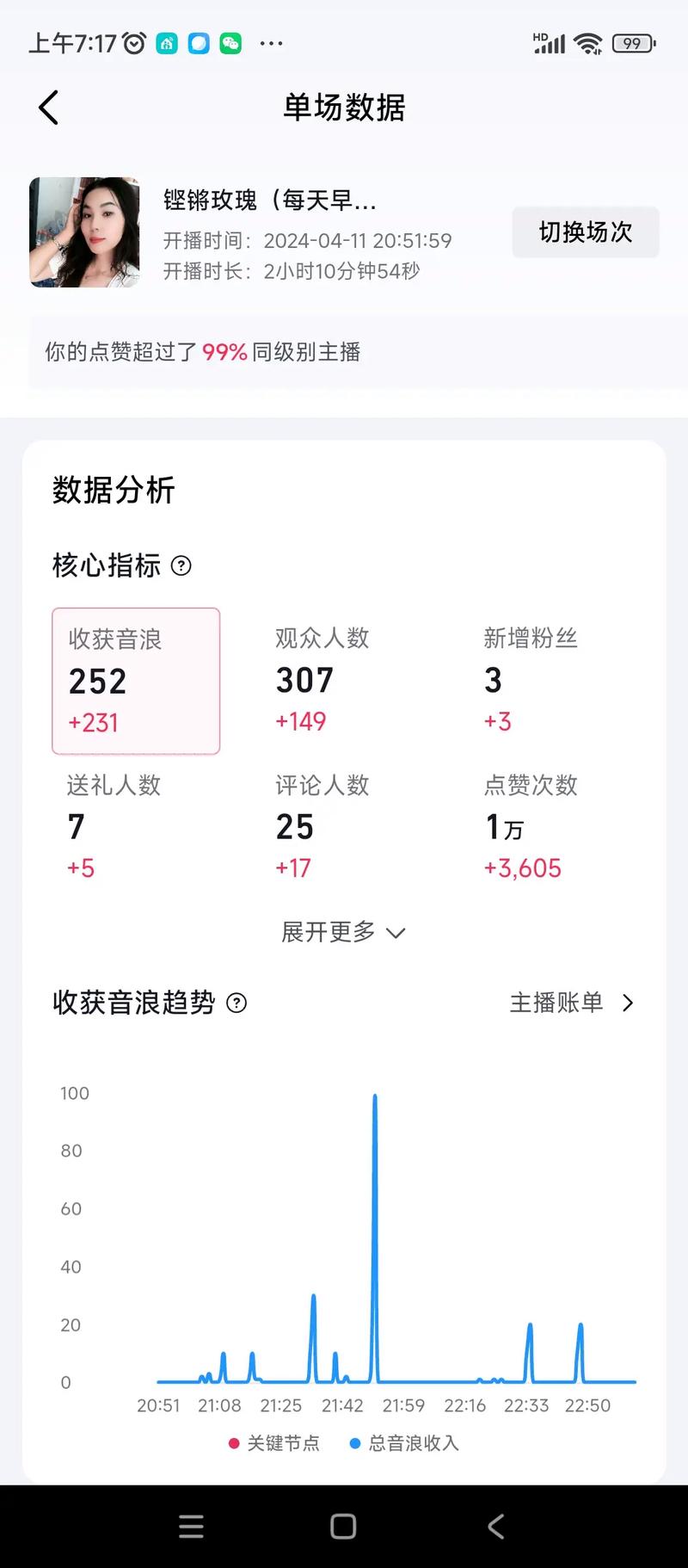Tap the back arrow to exit 单场数据

click(47, 107)
